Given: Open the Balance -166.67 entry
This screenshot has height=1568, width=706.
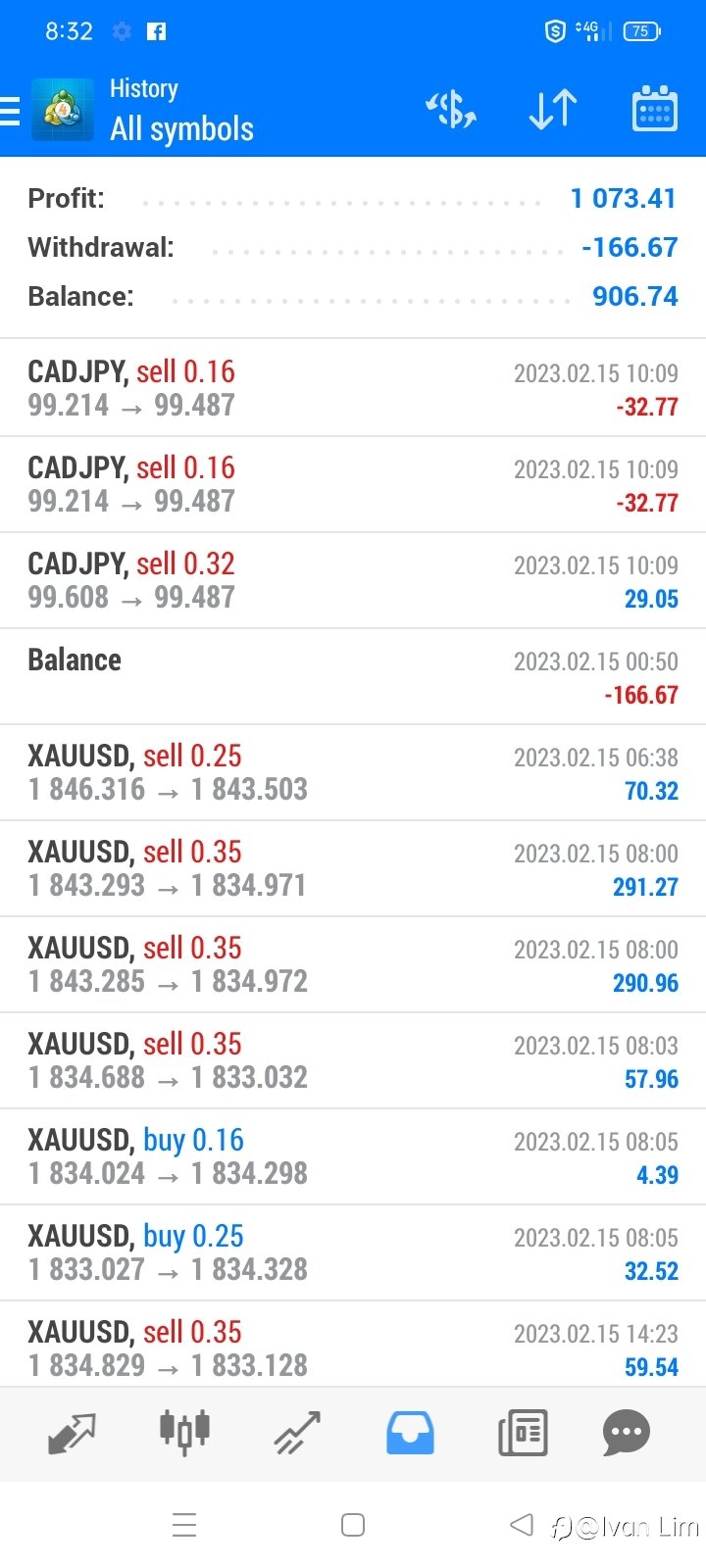Looking at the screenshot, I should 353,677.
